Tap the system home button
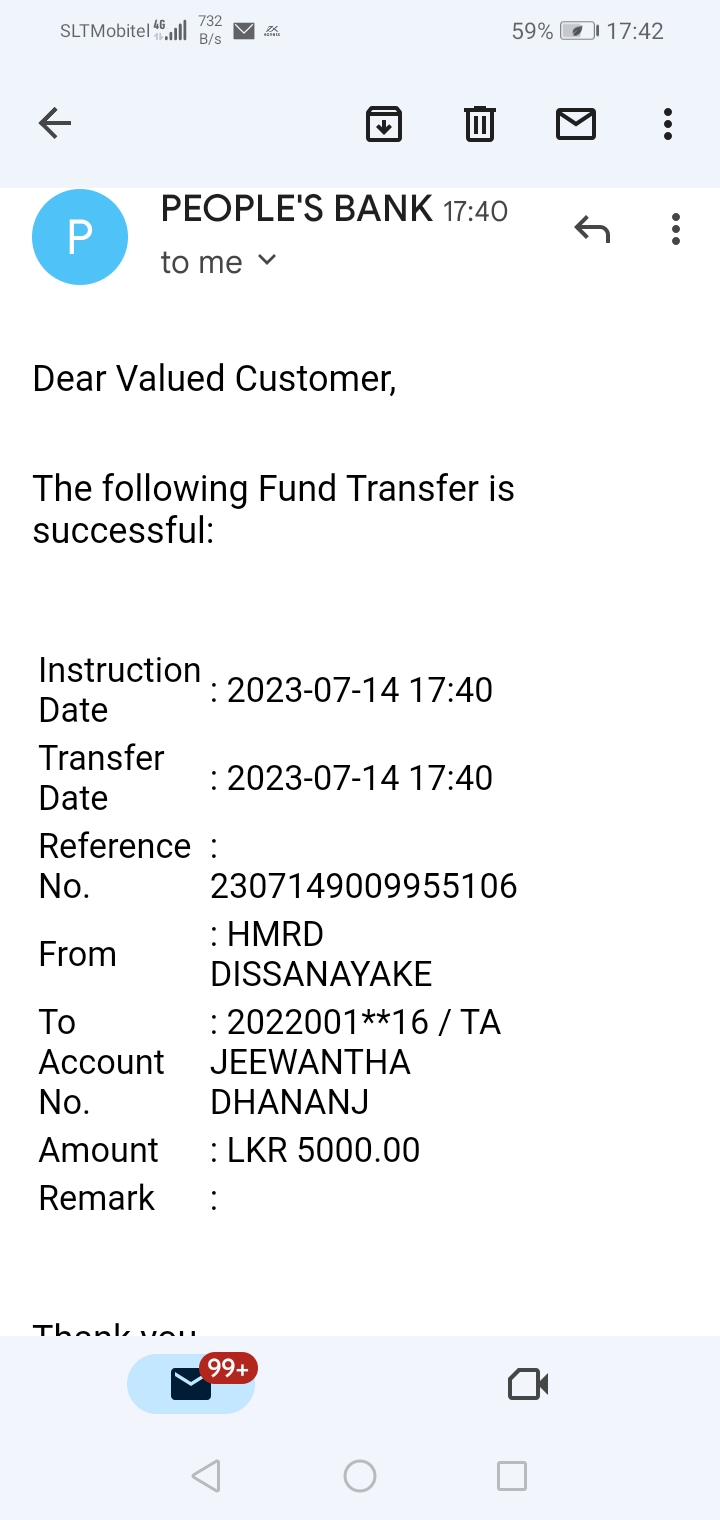Screen dimensions: 720x1520 click(360, 1476)
